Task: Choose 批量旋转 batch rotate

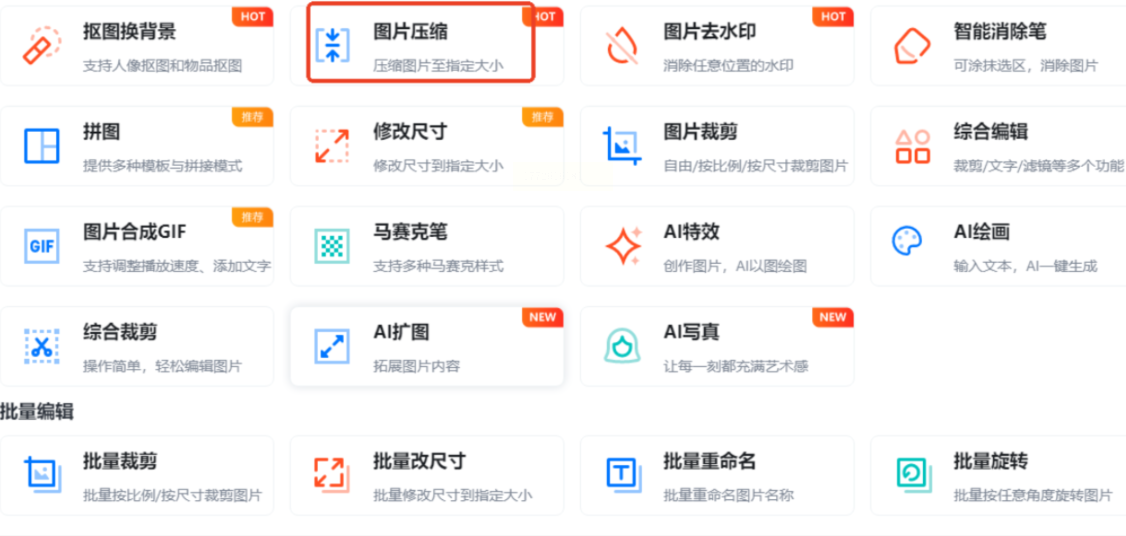Action: [998, 475]
